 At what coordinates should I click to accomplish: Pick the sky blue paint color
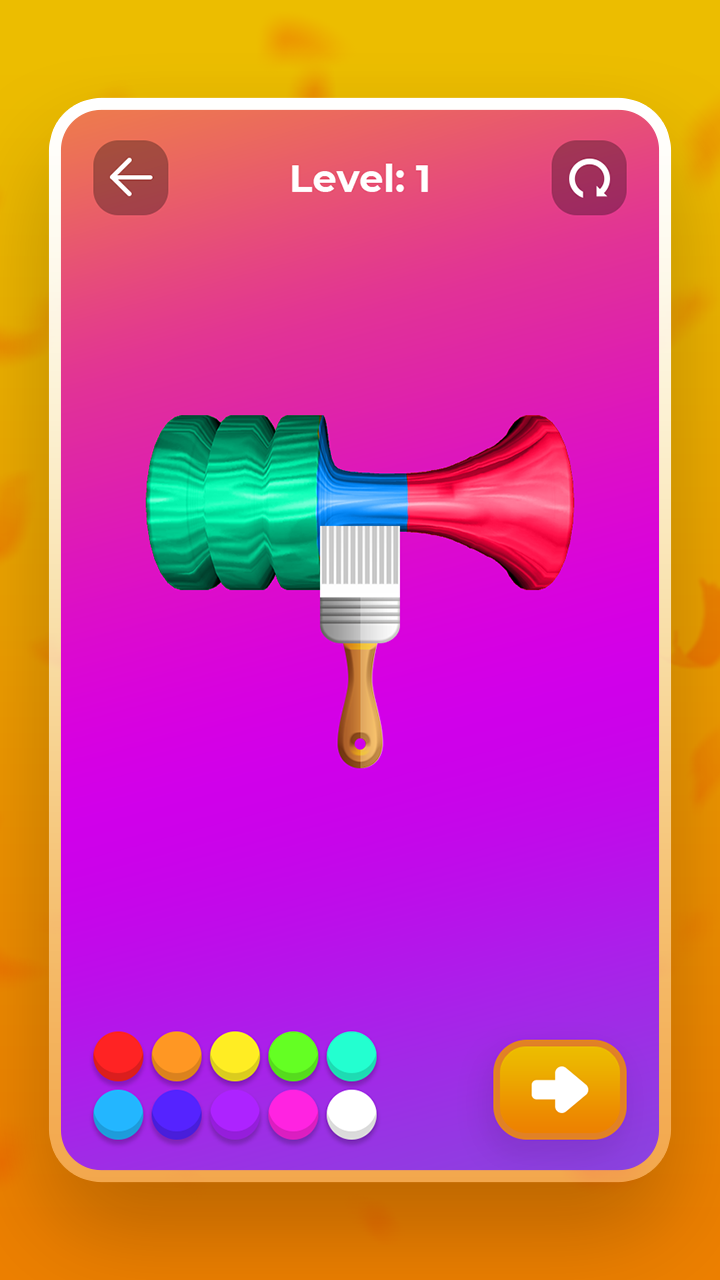coord(118,1113)
